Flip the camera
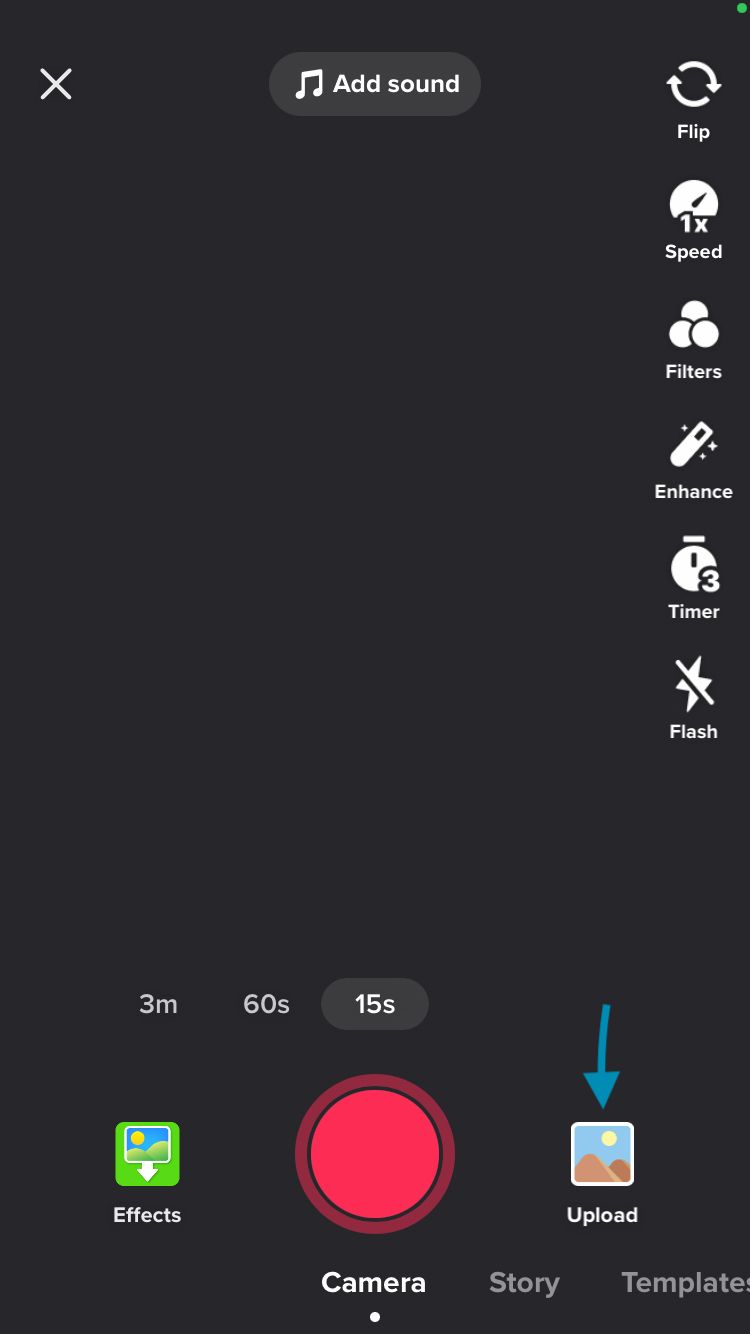Screen dimensions: 750x1334 (693, 99)
